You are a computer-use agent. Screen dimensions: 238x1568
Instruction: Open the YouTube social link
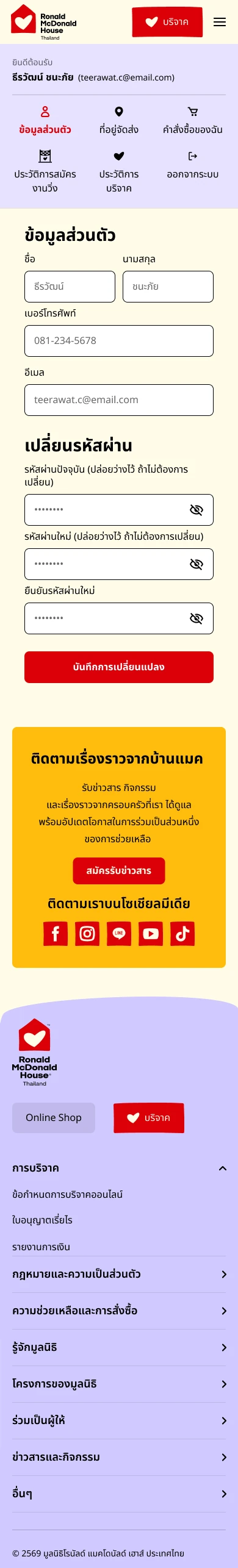tap(151, 934)
